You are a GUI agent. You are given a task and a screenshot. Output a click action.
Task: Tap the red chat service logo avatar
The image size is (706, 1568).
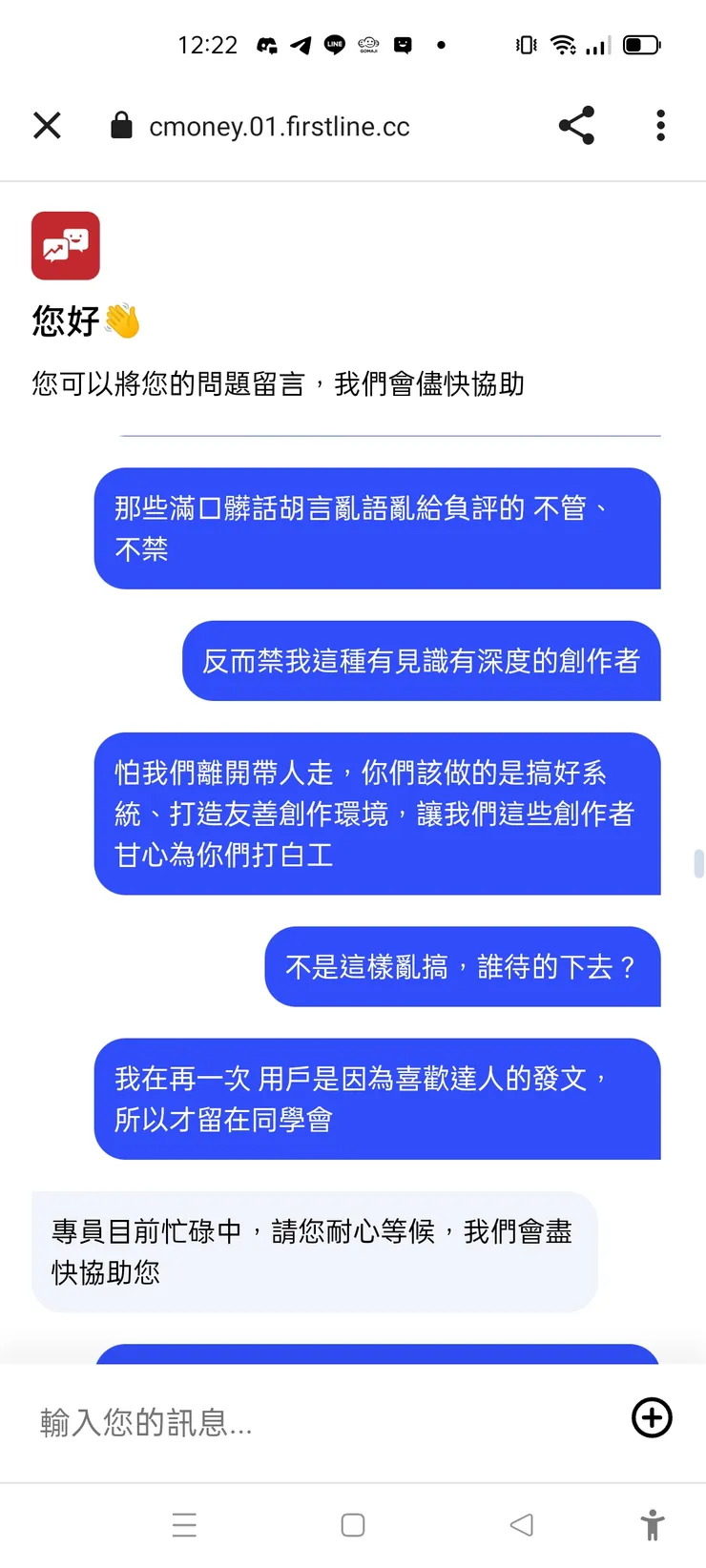[x=65, y=245]
